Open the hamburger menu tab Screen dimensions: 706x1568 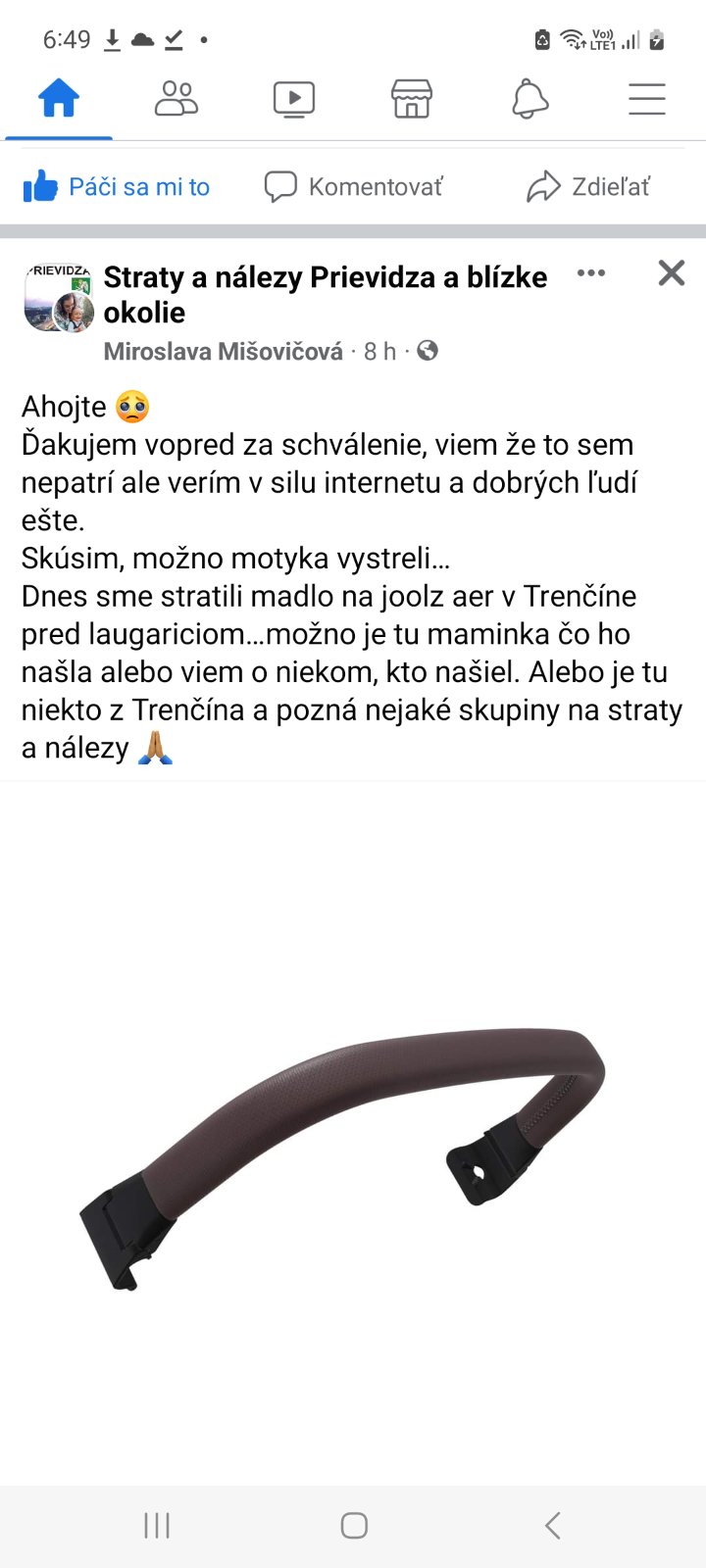tap(647, 99)
